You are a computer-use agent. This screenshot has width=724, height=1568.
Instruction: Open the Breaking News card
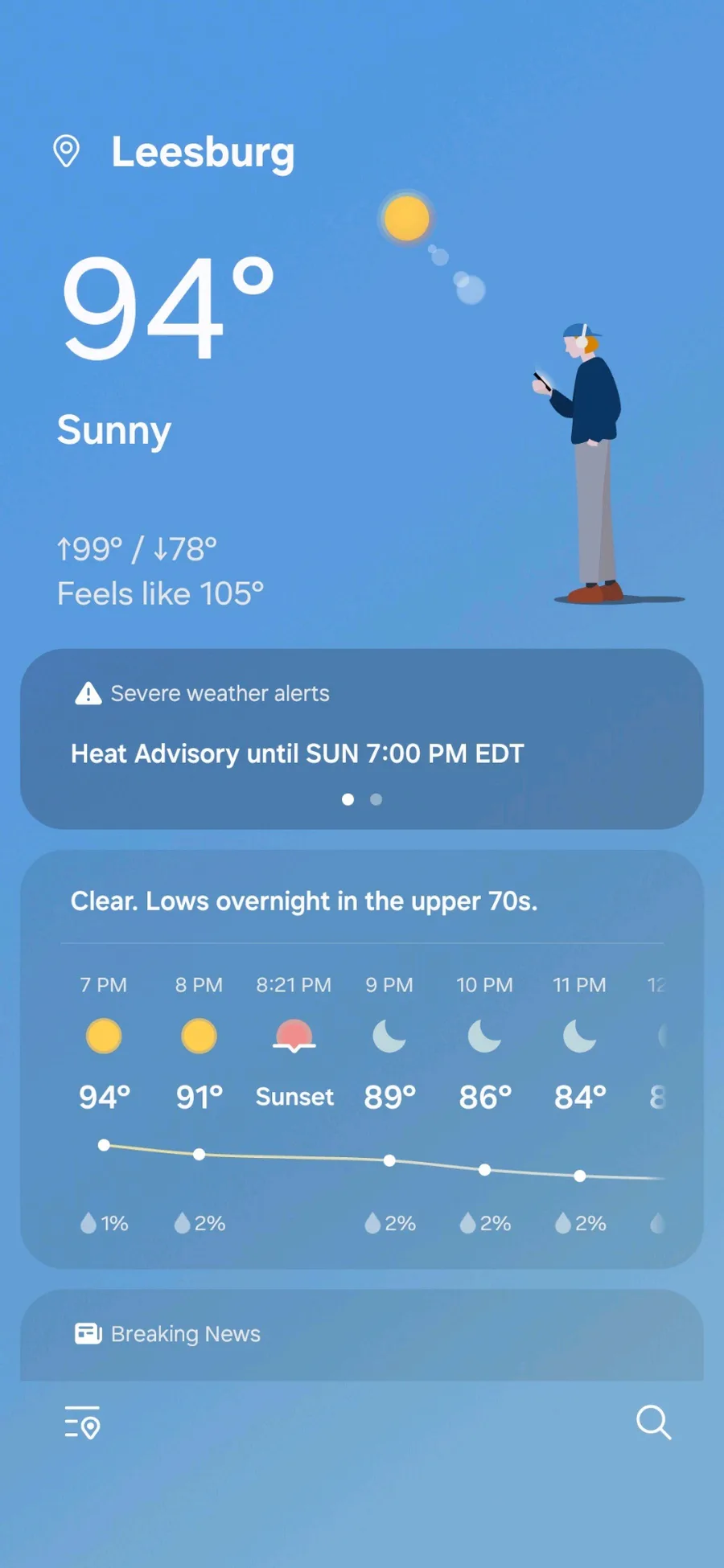point(362,1335)
